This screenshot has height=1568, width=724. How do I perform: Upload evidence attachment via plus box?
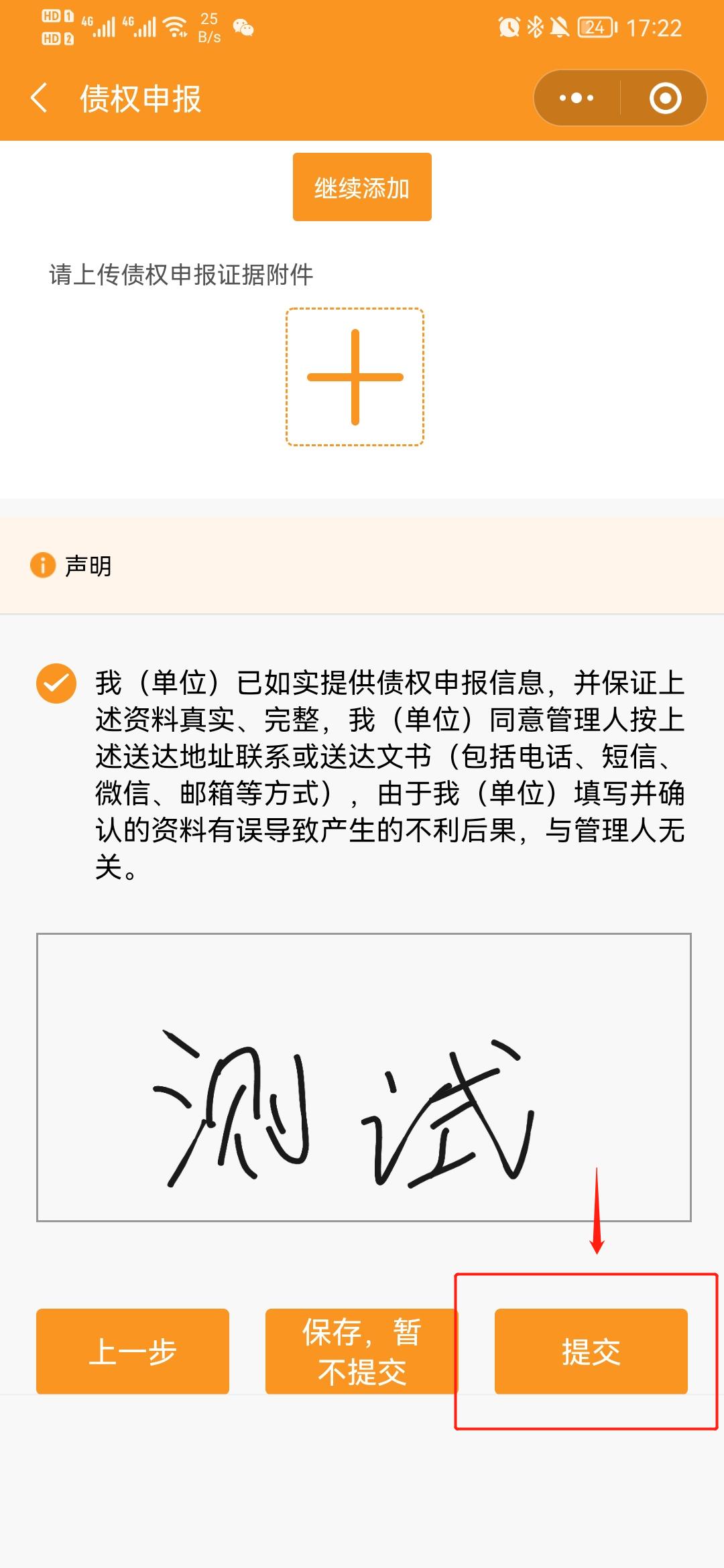coord(355,377)
